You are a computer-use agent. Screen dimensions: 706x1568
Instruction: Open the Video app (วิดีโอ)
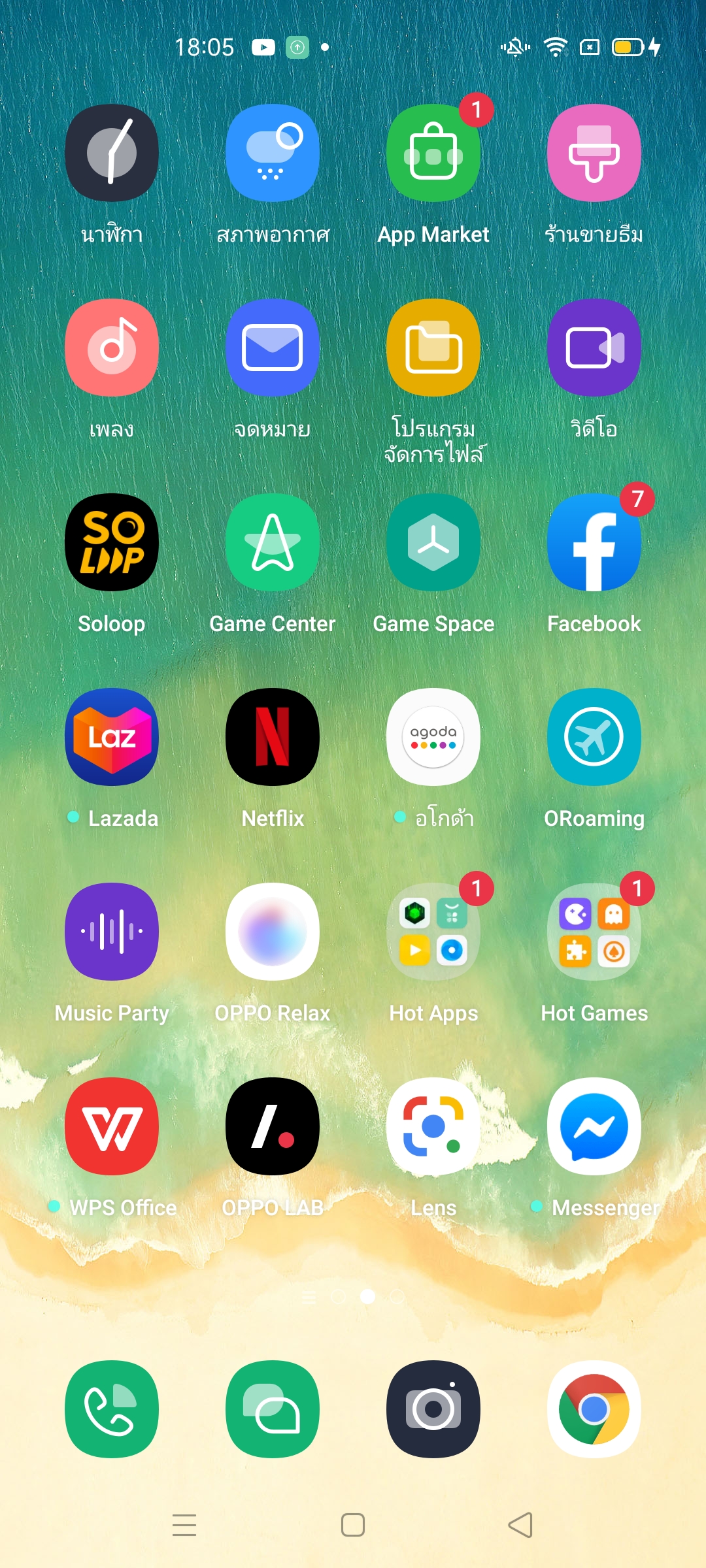[594, 348]
